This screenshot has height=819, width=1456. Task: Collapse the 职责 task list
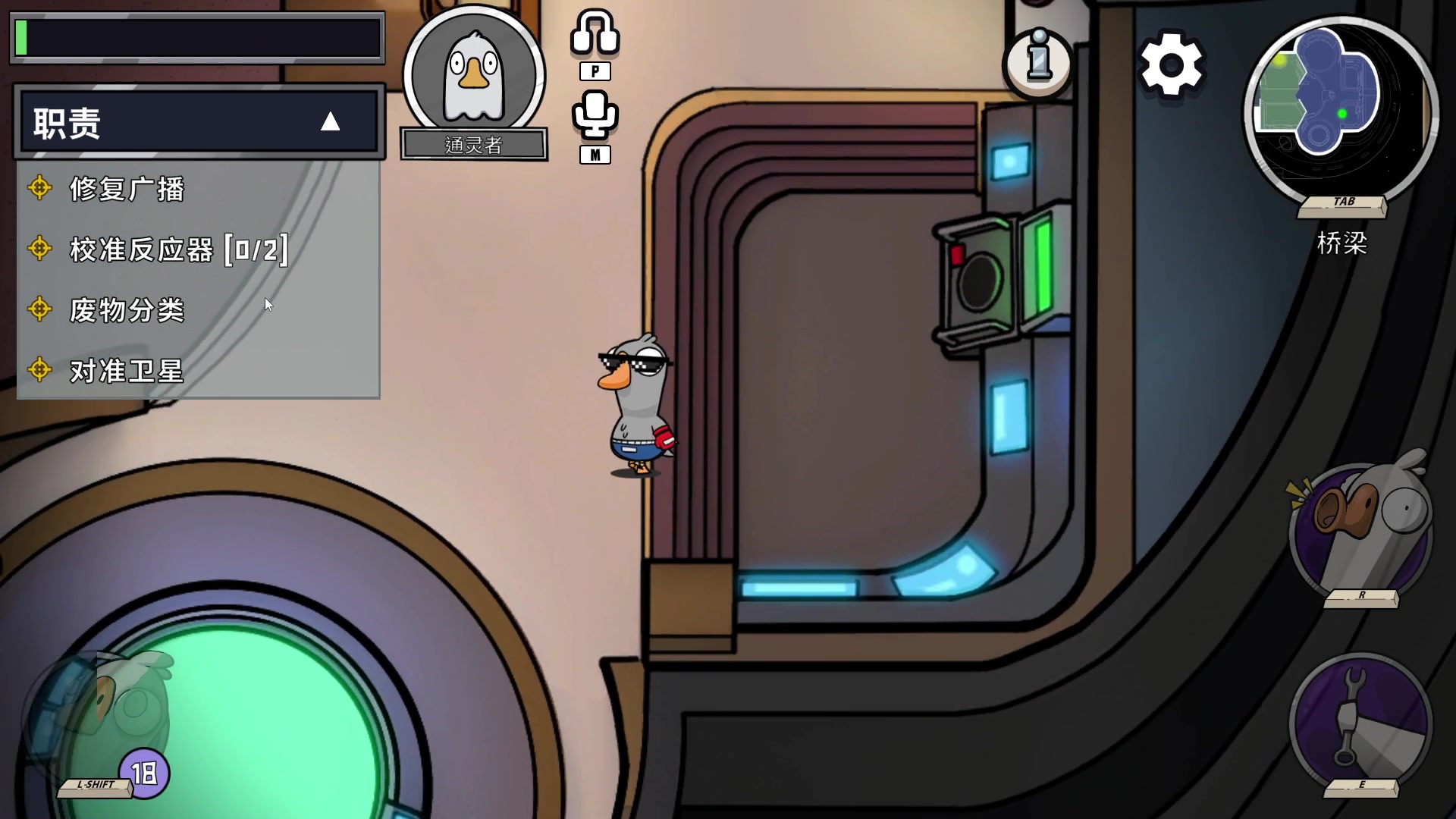[330, 121]
